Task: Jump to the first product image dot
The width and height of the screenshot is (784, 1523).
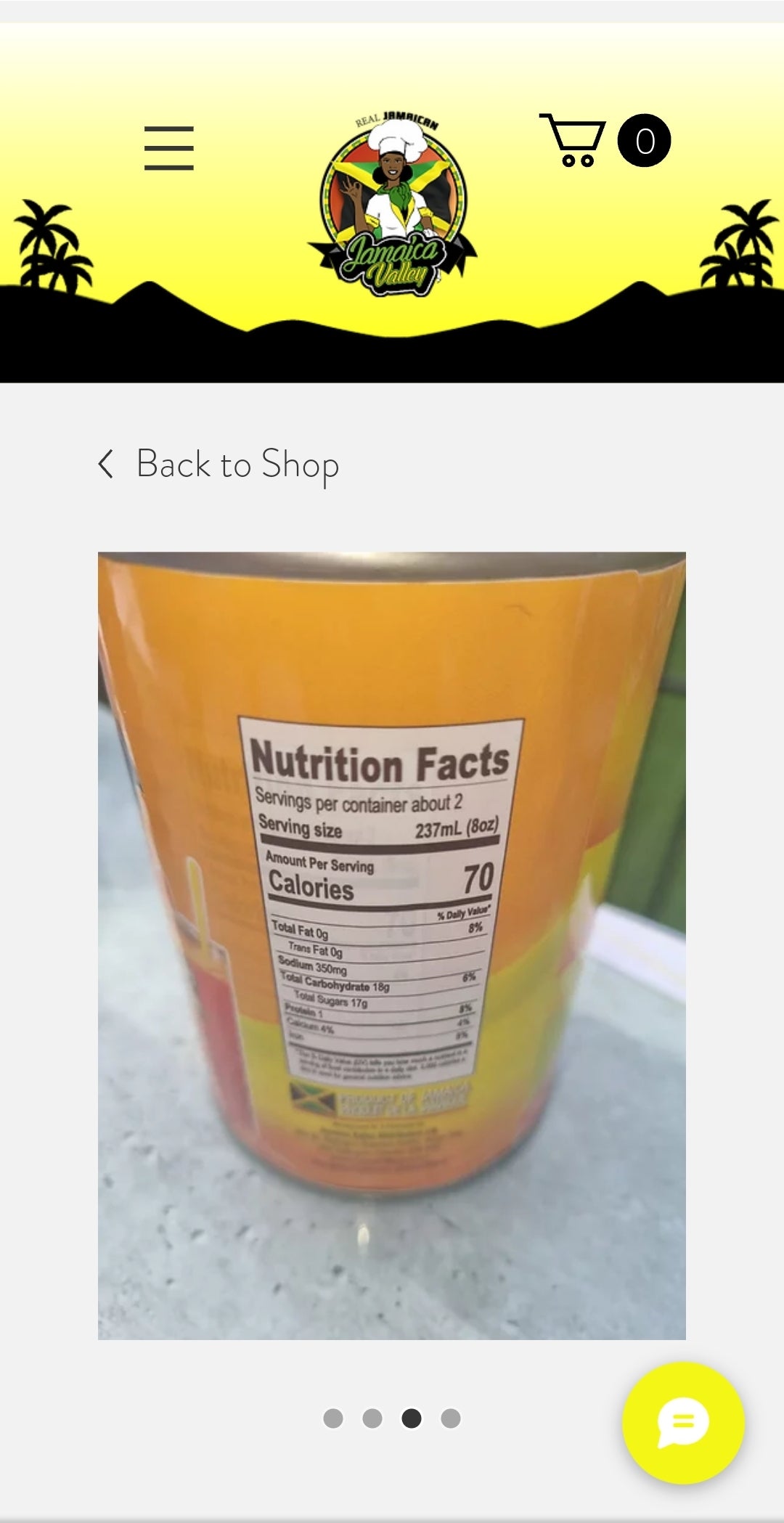Action: tap(333, 1418)
